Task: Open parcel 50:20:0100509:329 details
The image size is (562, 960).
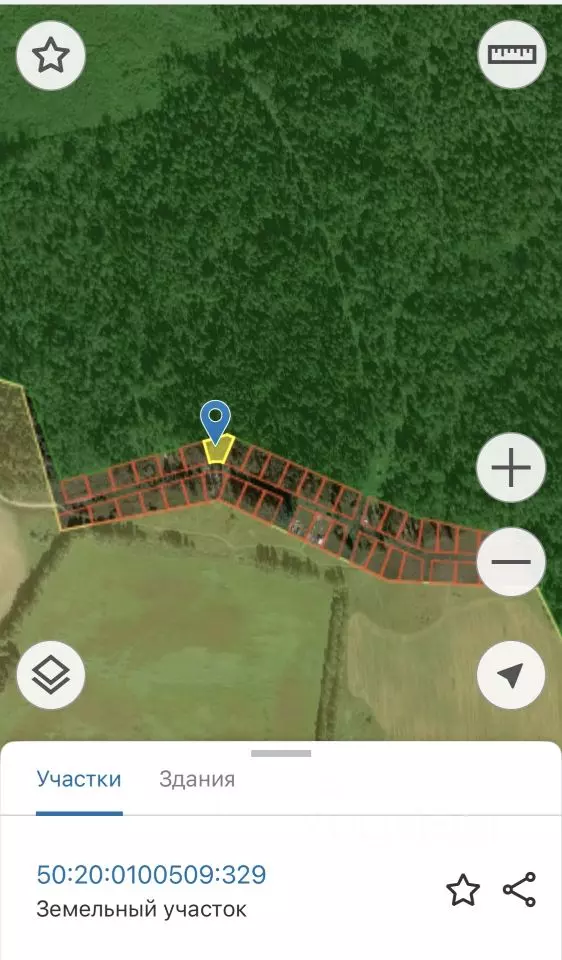Action: 152,874
